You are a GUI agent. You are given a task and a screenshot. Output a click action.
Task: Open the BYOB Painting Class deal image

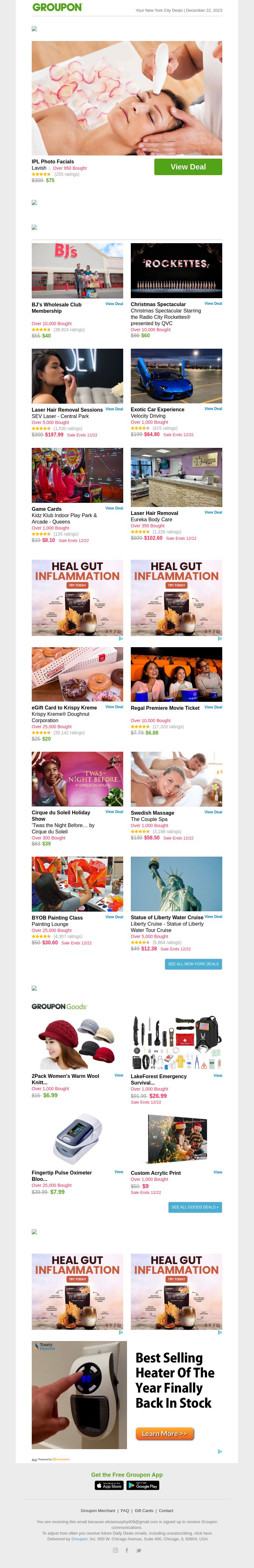point(77,884)
